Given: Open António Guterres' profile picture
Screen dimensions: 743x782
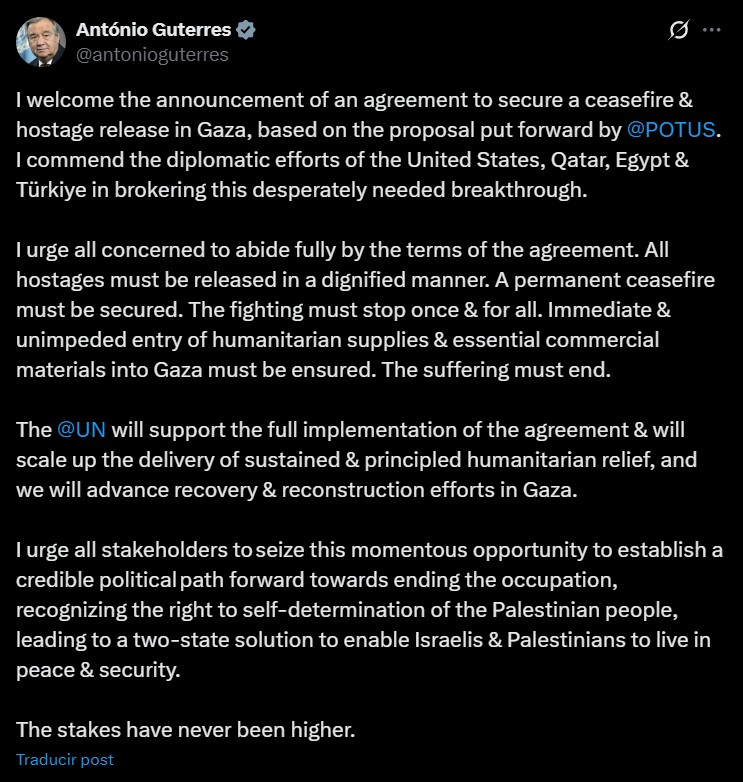Looking at the screenshot, I should tap(41, 42).
